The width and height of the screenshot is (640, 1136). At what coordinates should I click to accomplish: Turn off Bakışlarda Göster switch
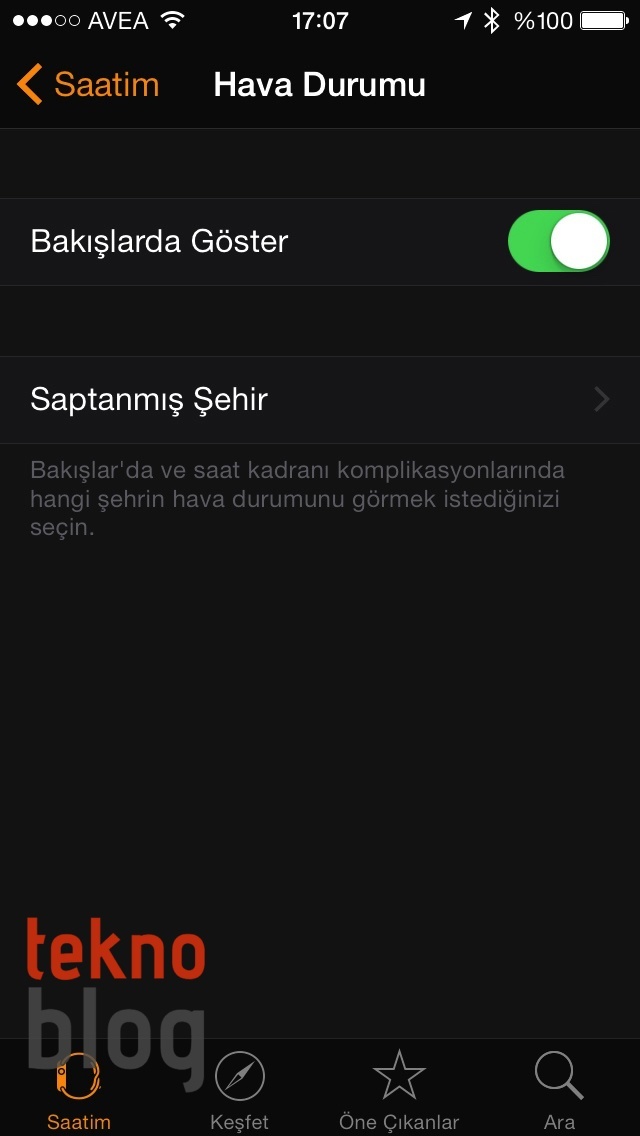click(558, 242)
